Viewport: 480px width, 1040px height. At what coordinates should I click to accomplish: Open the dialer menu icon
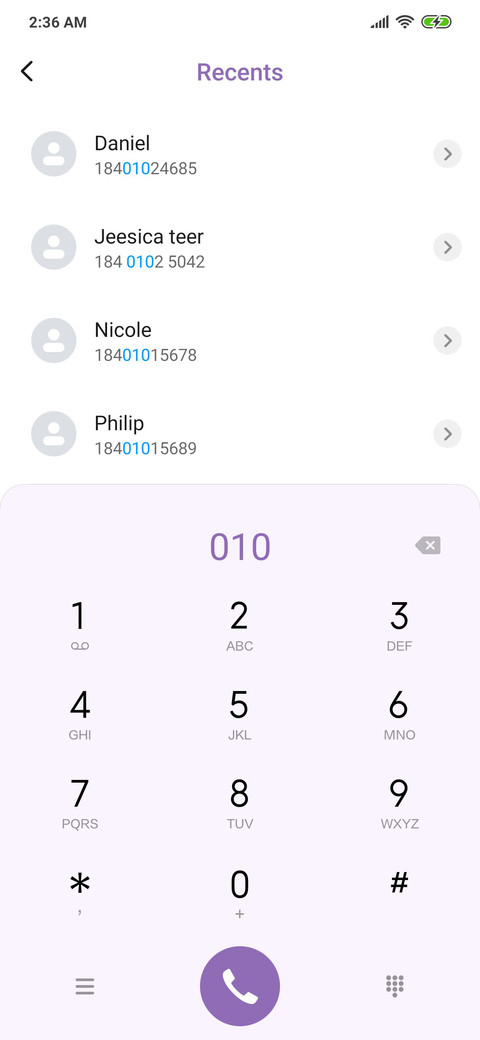(85, 987)
